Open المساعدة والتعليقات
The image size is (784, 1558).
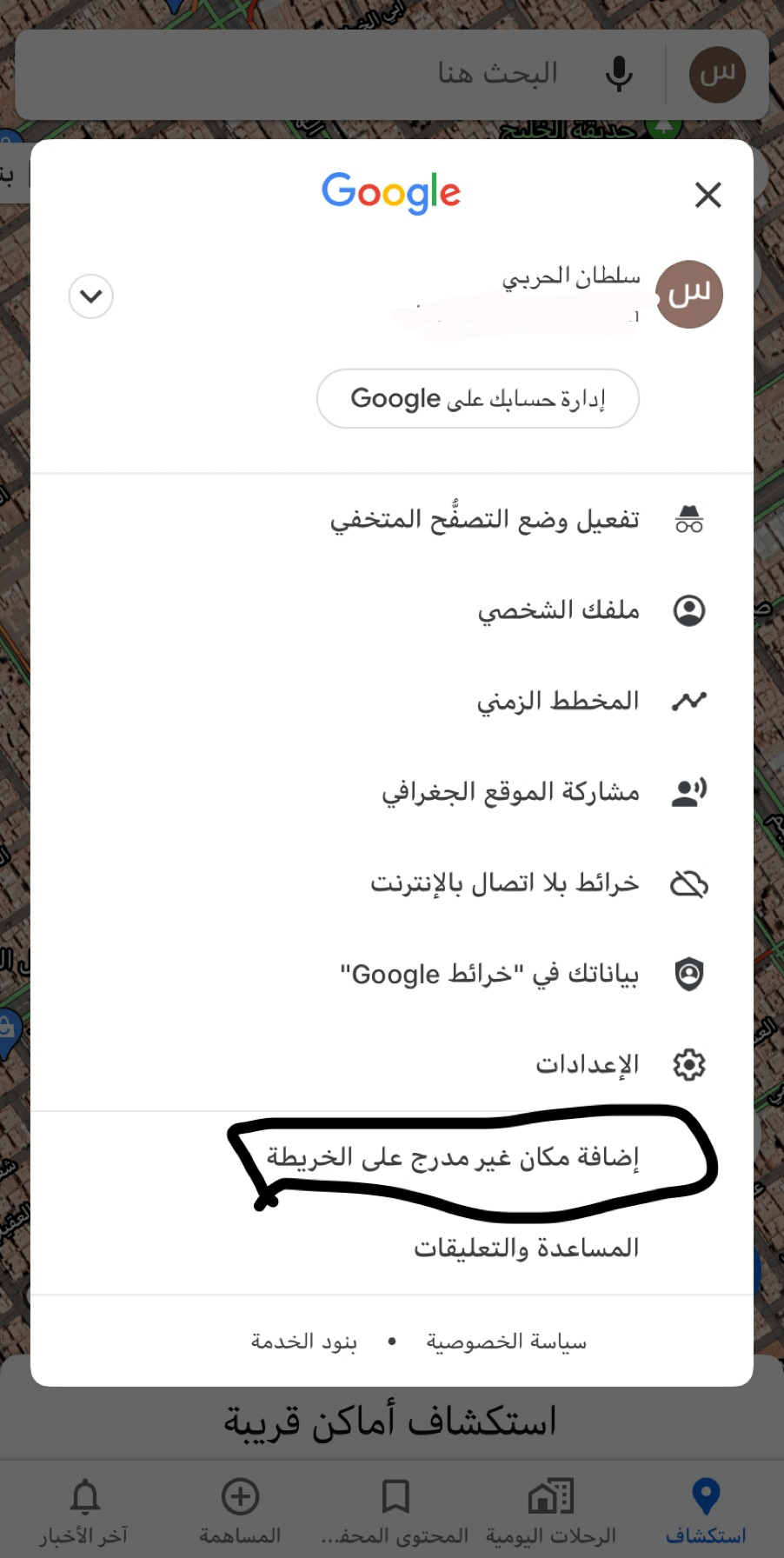click(x=392, y=1248)
